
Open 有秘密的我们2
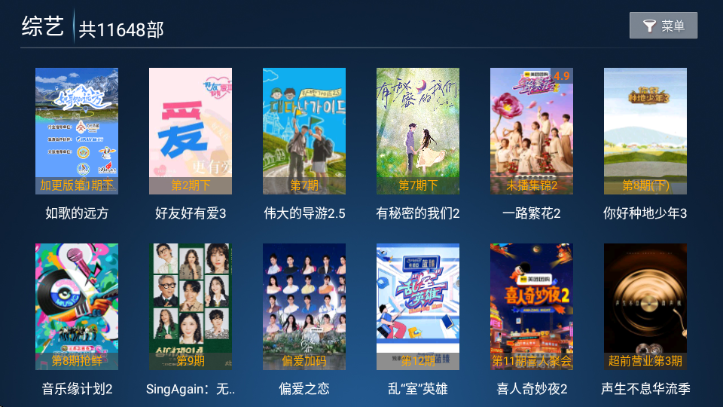pos(418,131)
